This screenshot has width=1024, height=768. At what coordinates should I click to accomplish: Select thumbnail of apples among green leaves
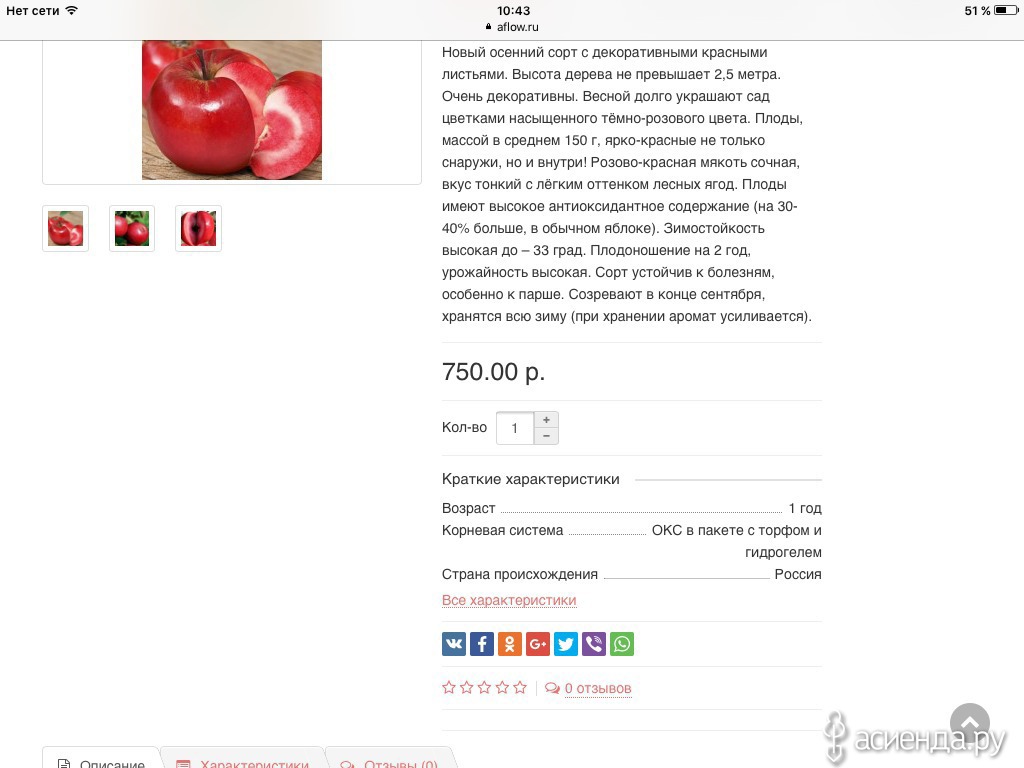coord(132,229)
